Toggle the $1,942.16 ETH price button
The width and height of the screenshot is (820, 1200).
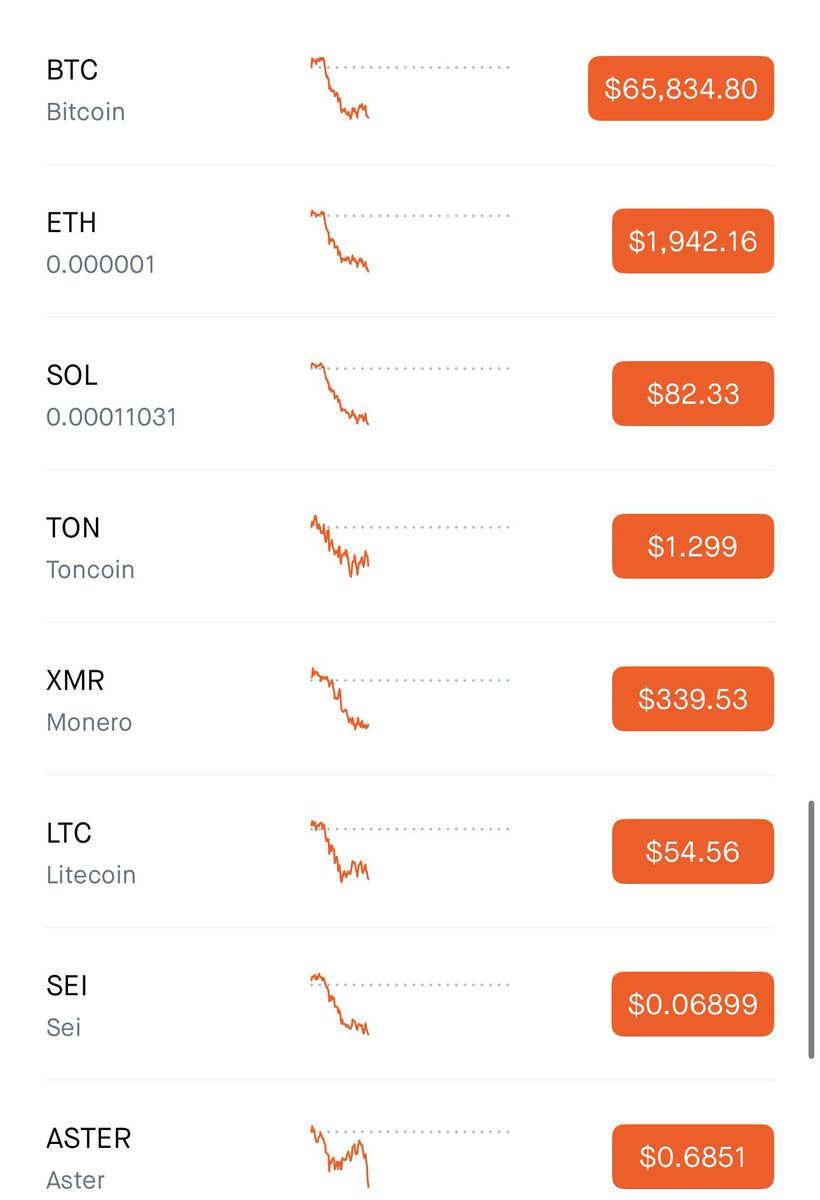coord(692,241)
